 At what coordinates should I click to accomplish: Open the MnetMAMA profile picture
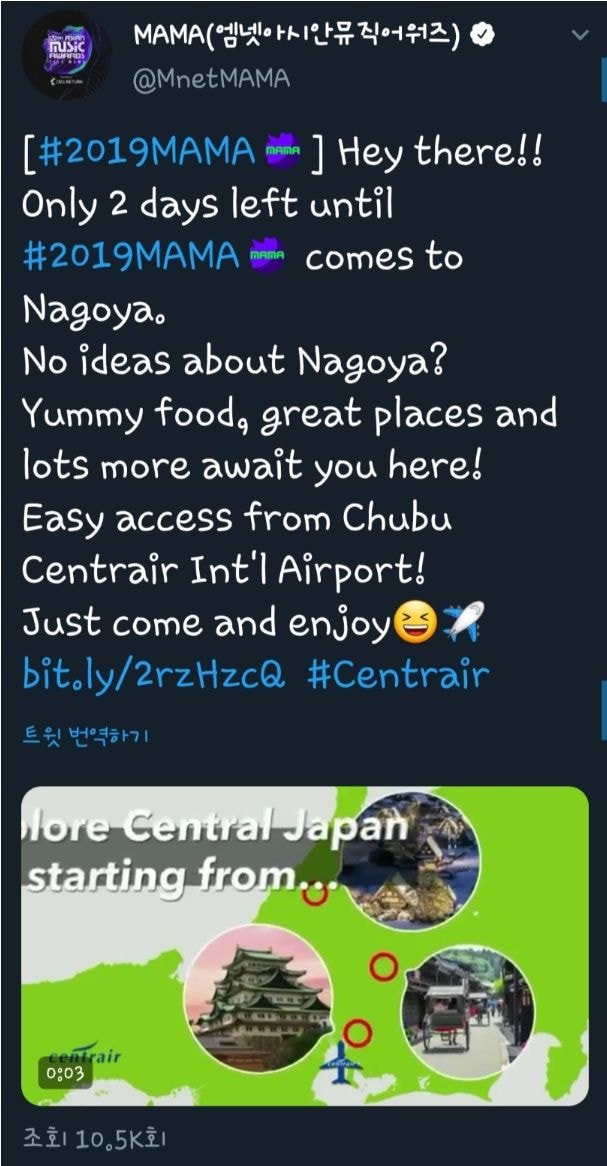(66, 54)
